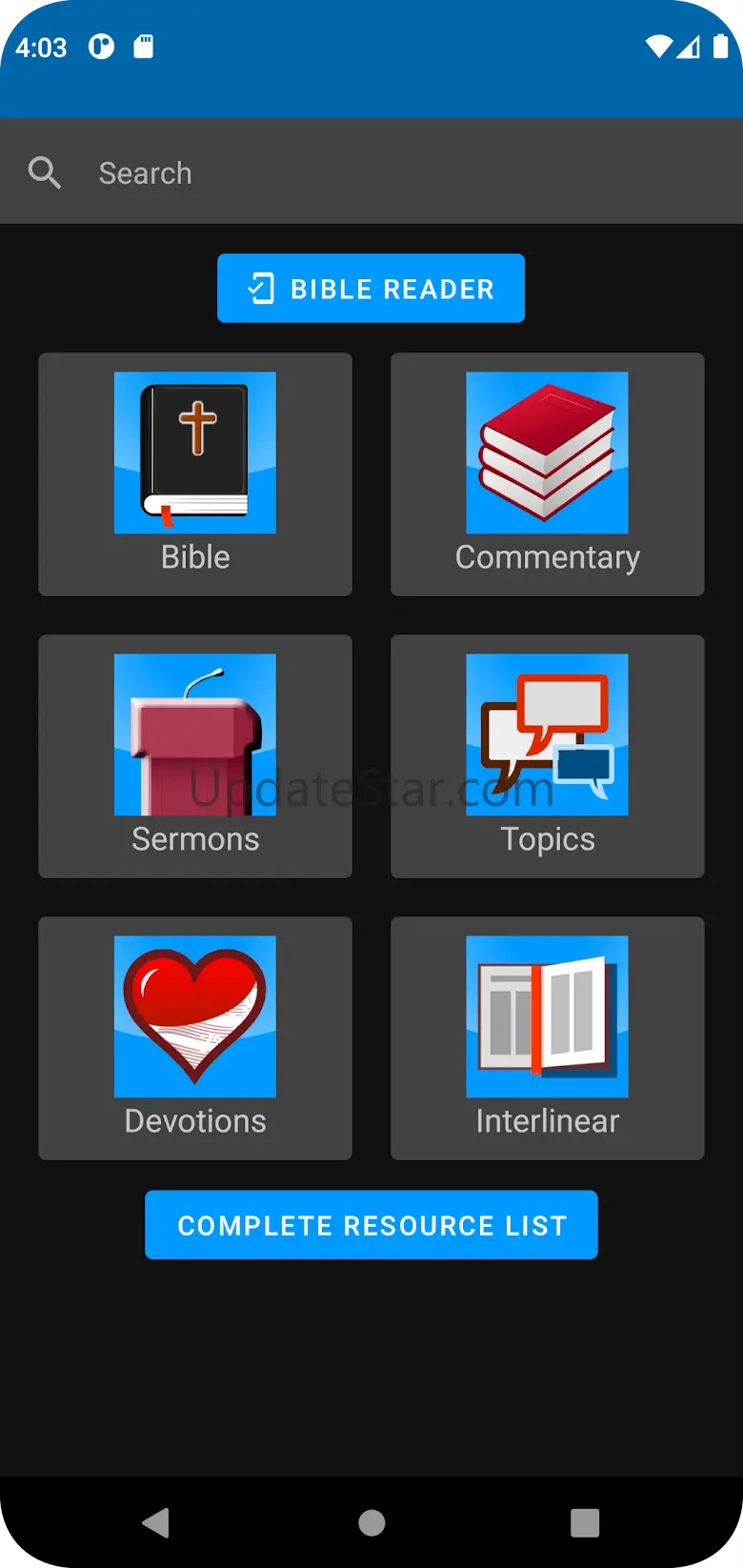743x1568 pixels.
Task: Open the Bible Reader
Action: coord(371,288)
